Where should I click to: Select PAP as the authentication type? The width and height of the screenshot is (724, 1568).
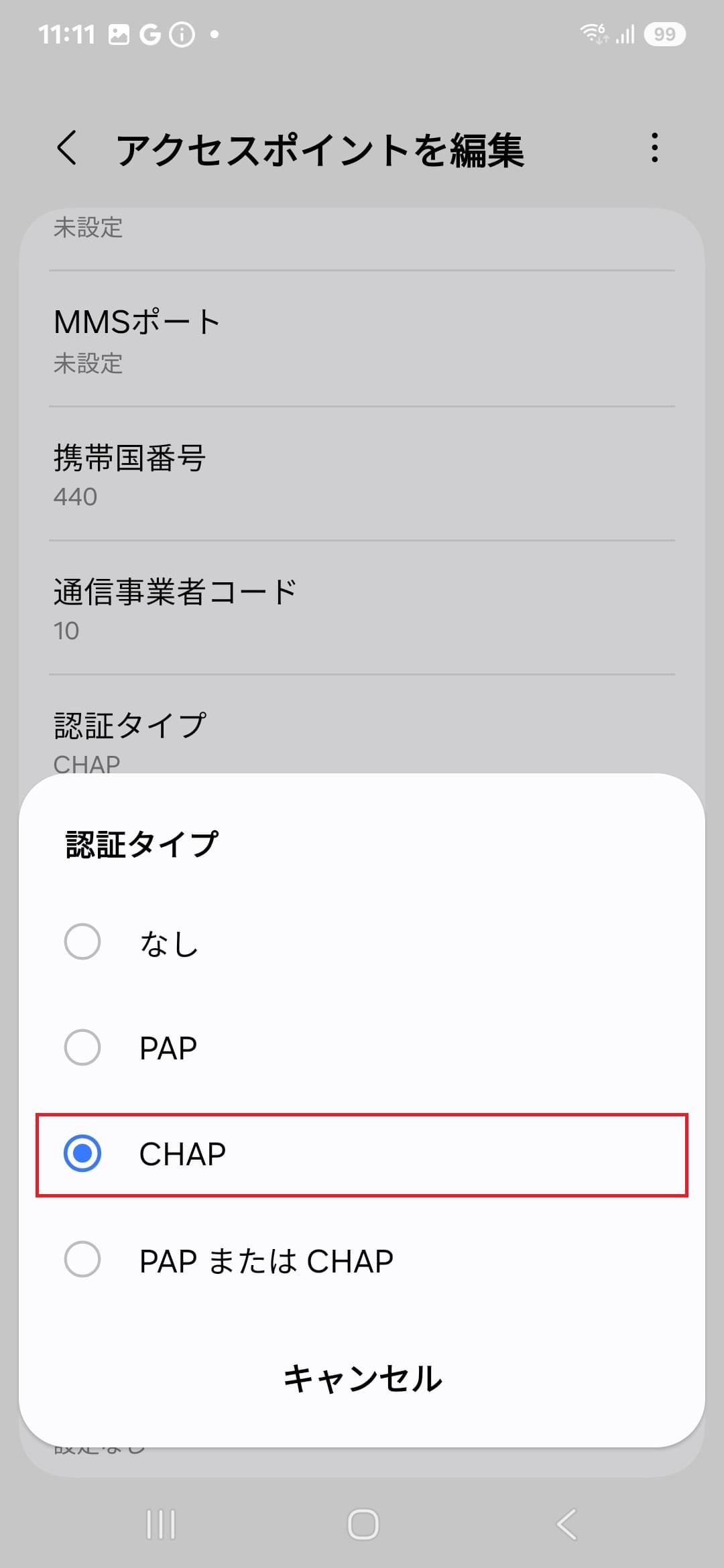click(x=362, y=1047)
